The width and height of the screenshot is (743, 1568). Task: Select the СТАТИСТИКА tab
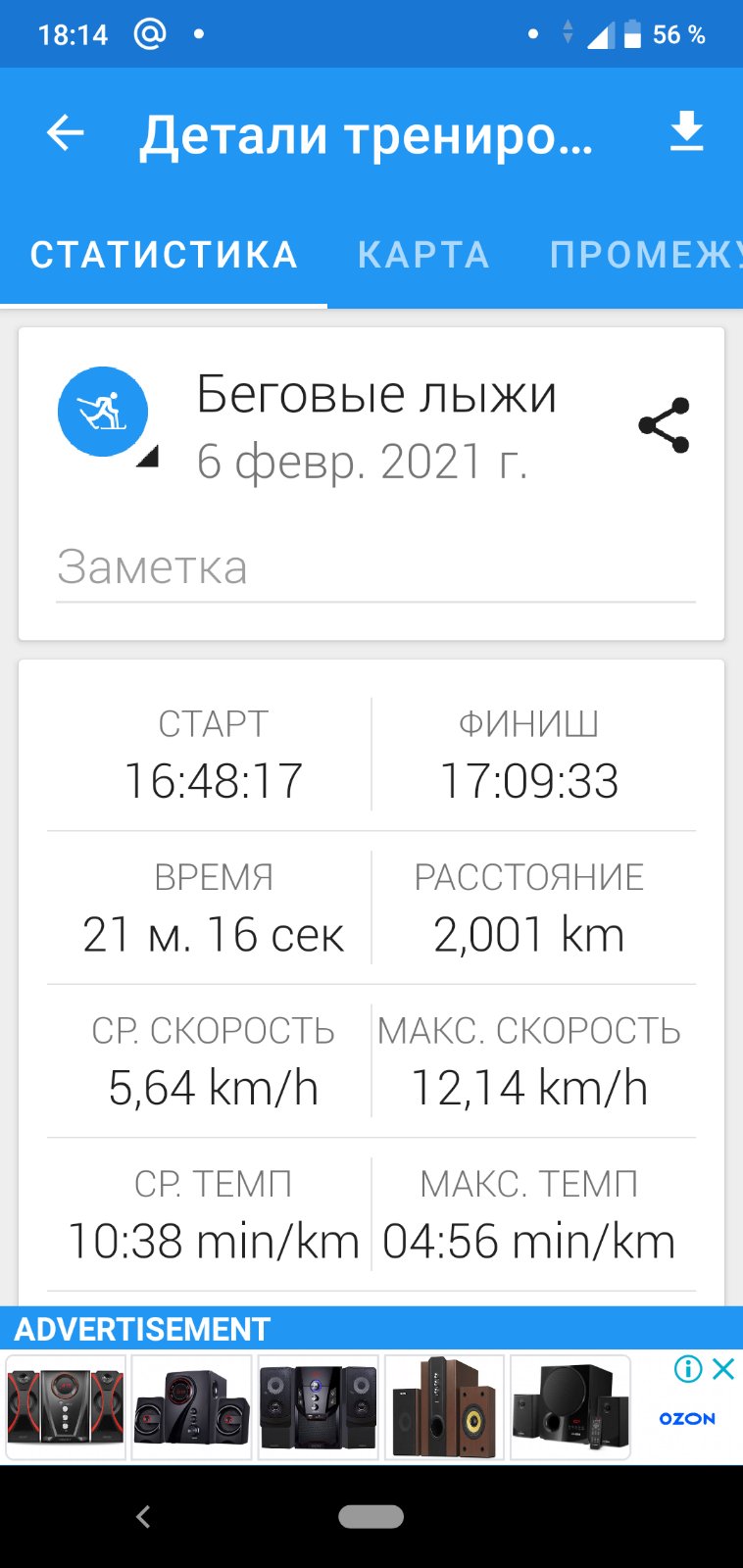coord(164,255)
